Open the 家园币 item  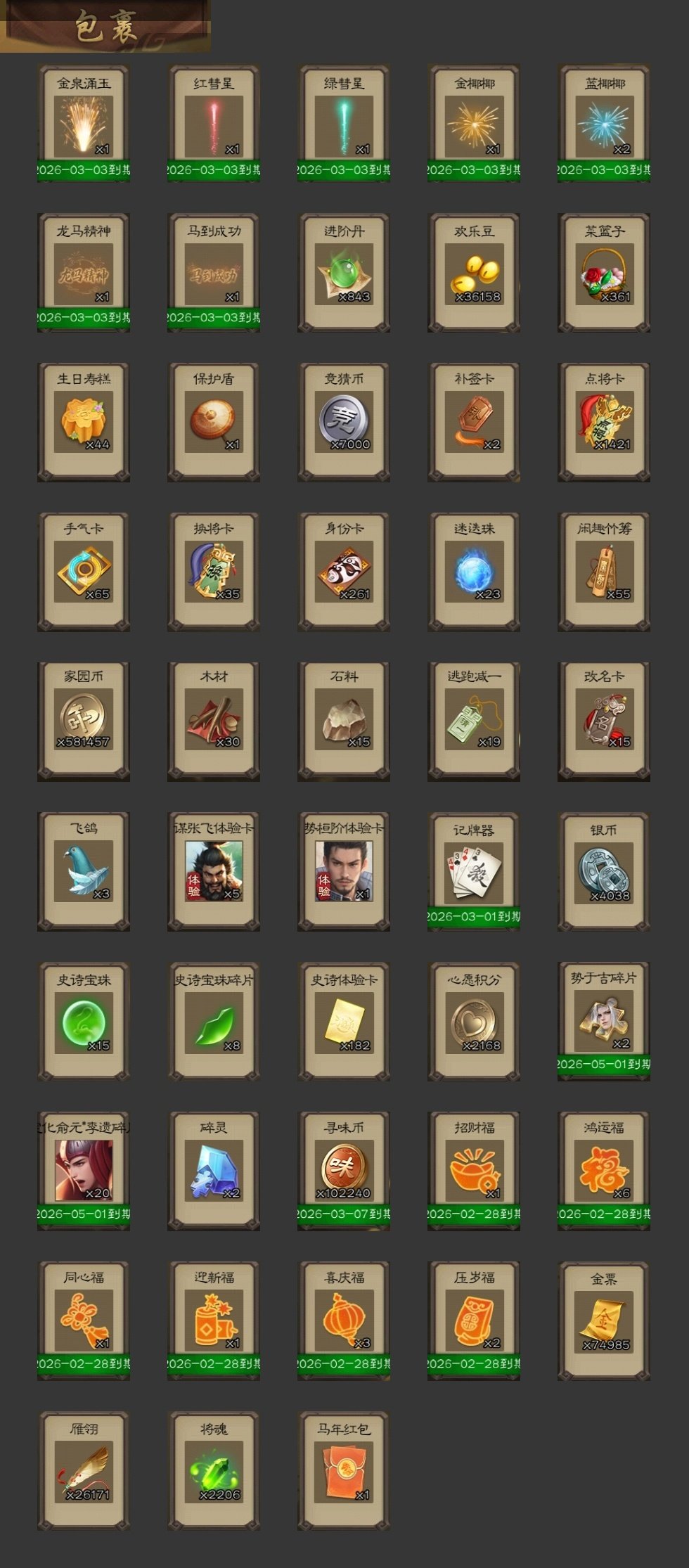coord(84,719)
